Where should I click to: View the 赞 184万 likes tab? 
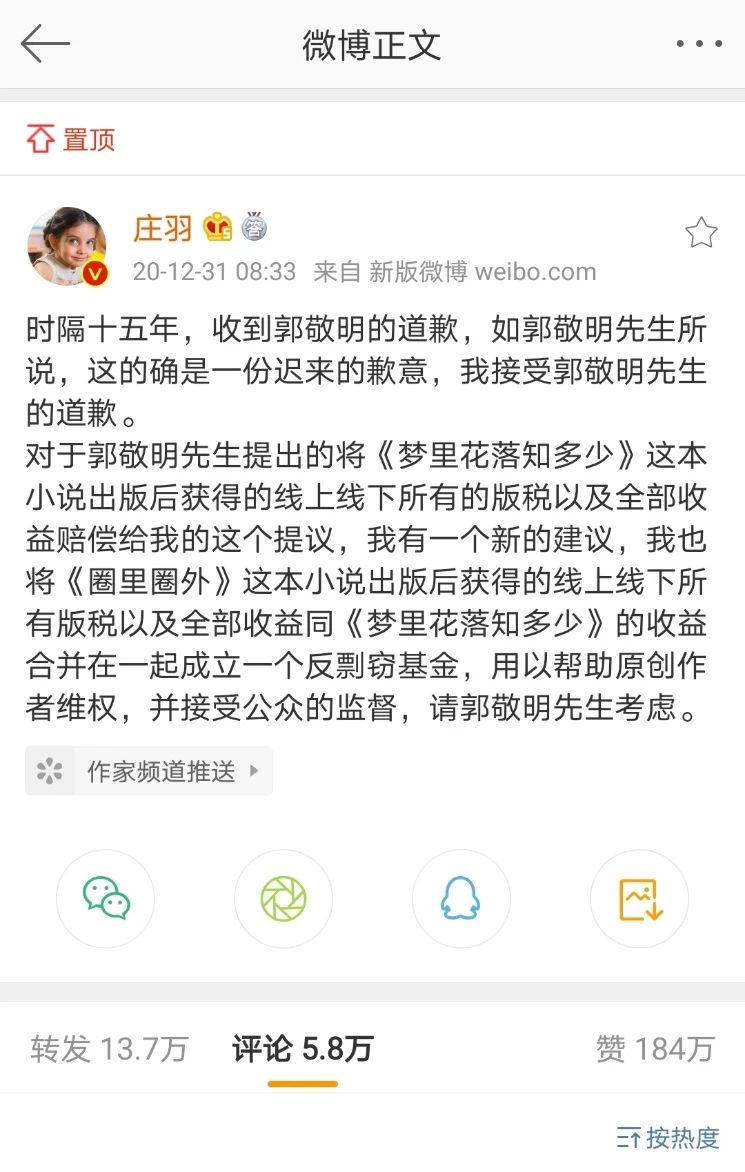(655, 1048)
